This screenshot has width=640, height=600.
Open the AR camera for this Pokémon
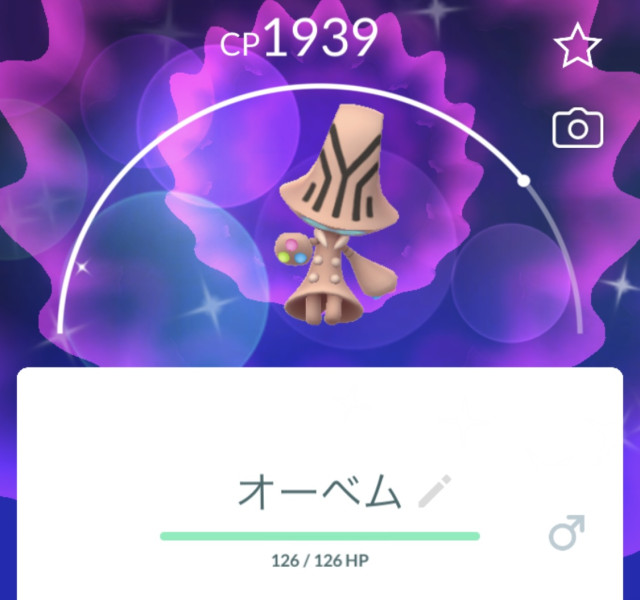(x=577, y=129)
